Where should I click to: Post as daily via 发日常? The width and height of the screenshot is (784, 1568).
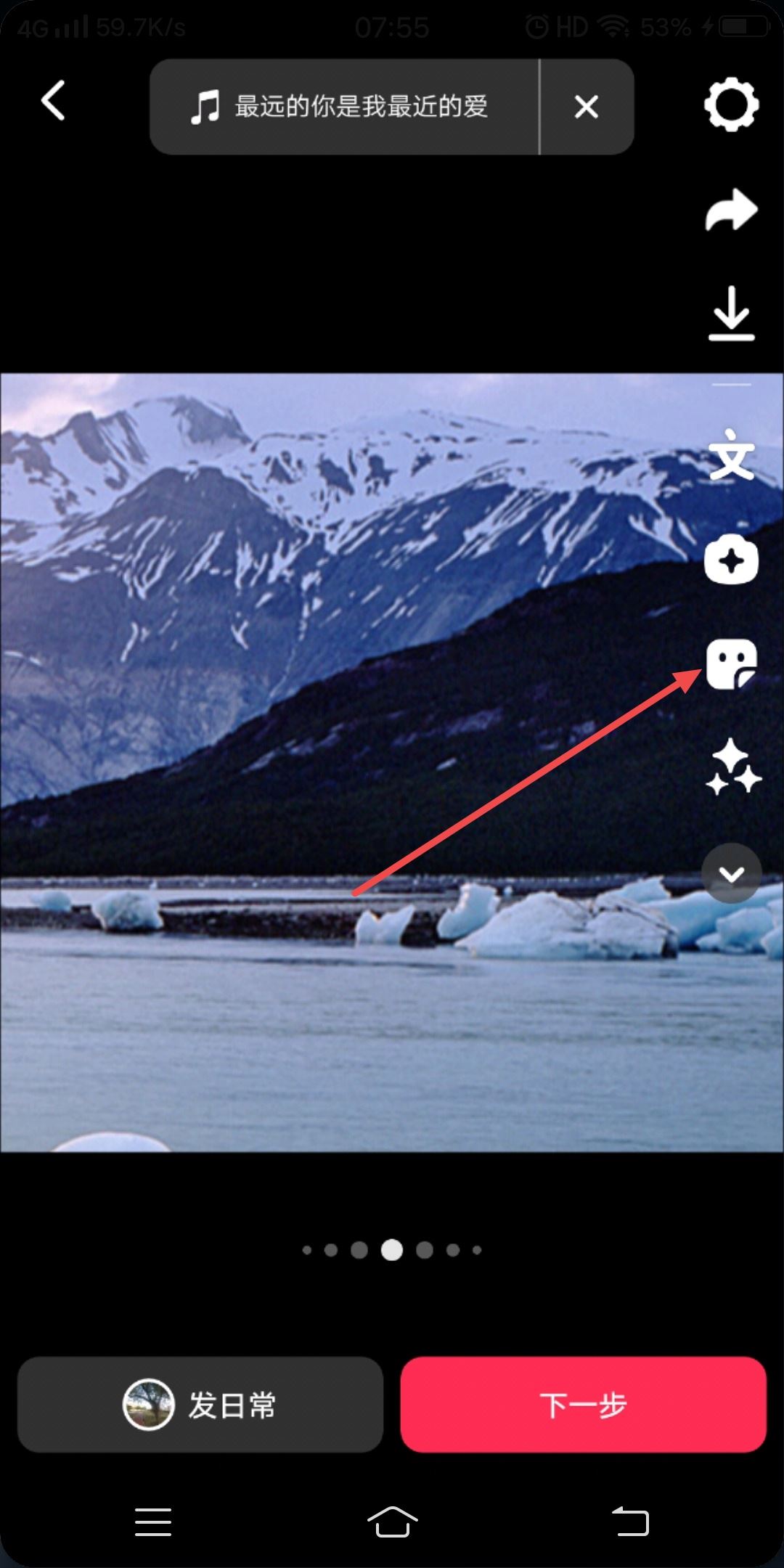[200, 1405]
